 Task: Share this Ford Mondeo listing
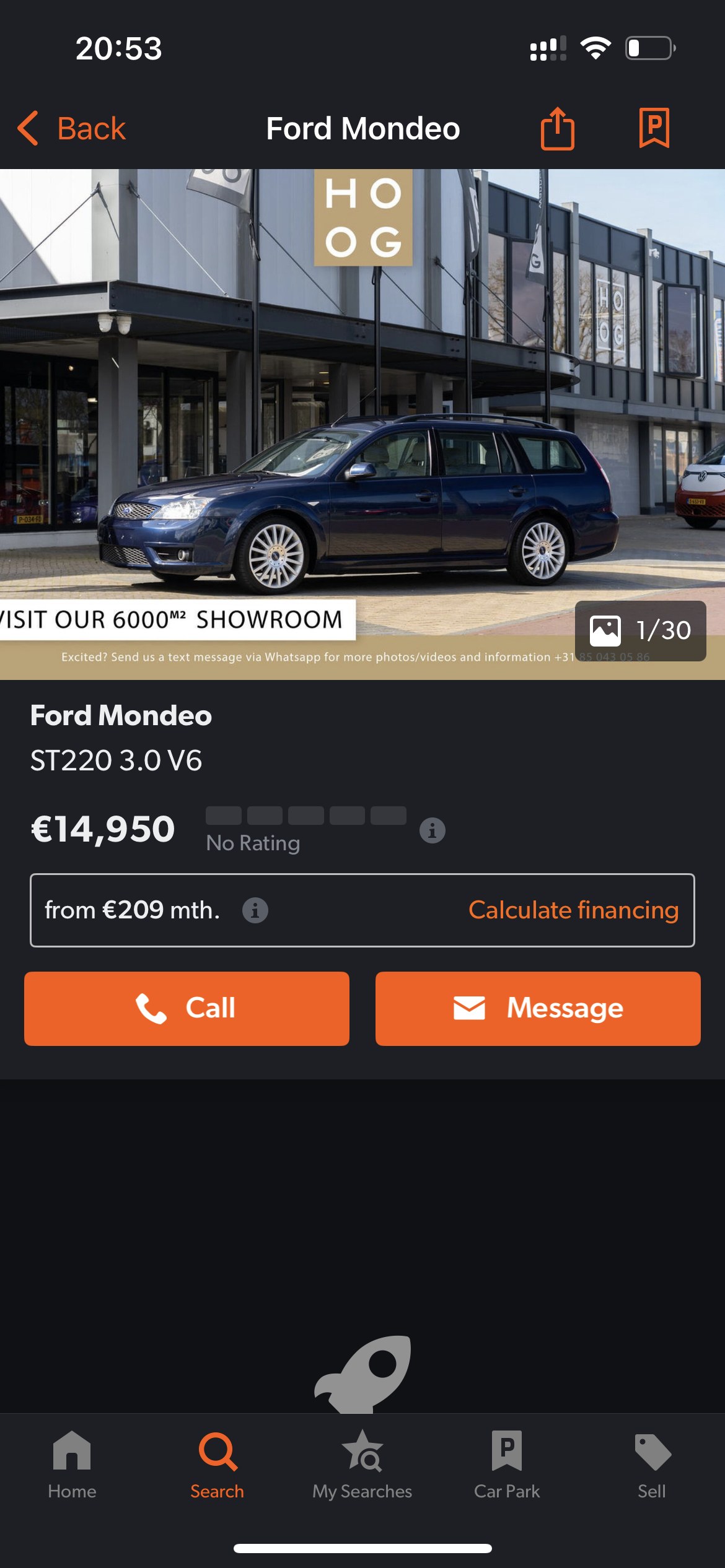557,128
